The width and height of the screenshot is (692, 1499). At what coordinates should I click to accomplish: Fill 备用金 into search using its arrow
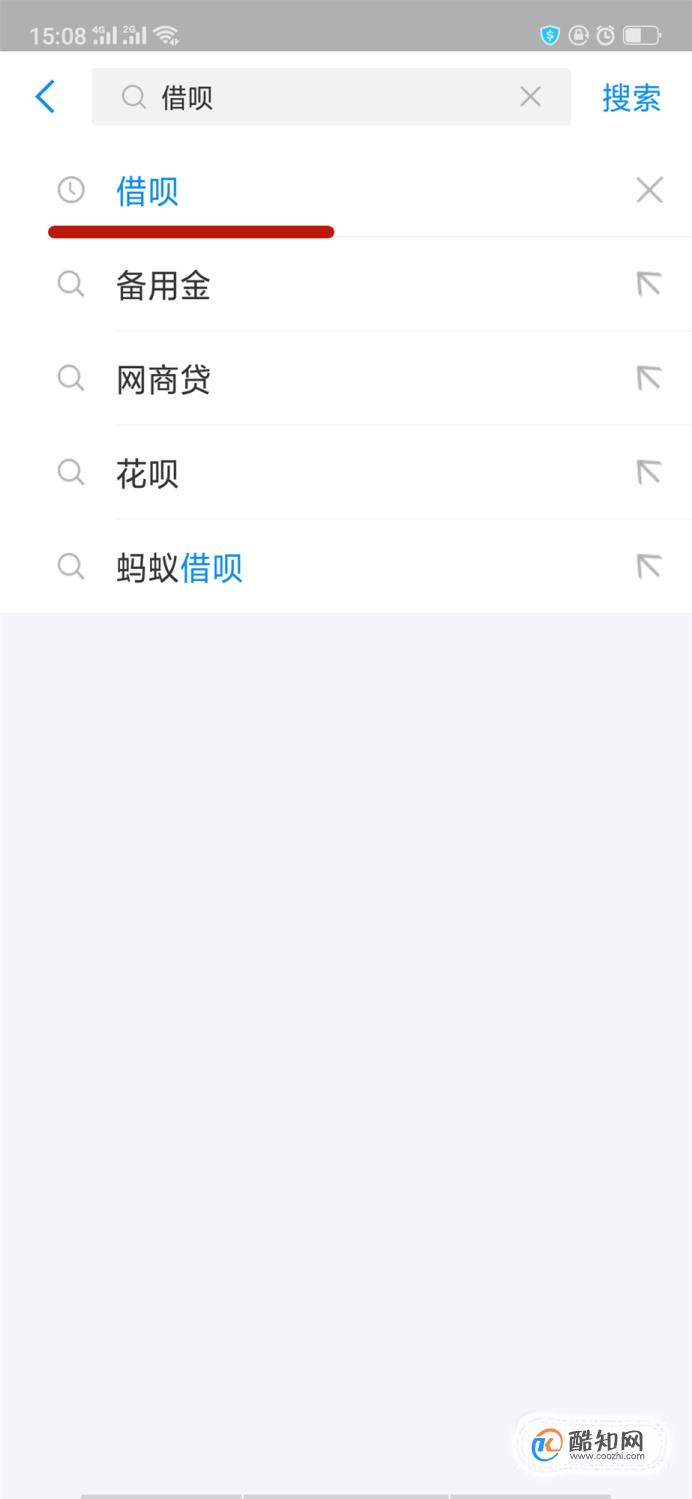(x=649, y=284)
